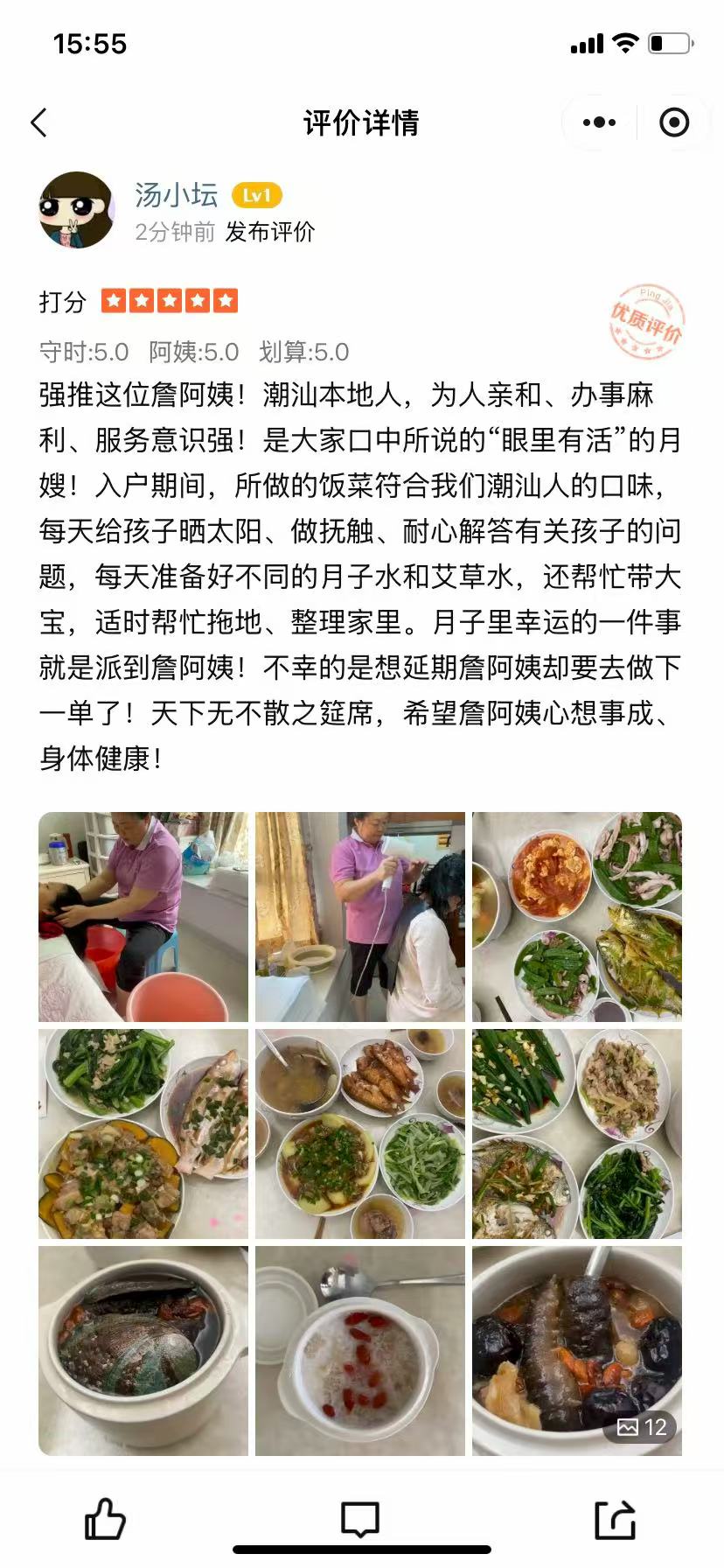Close the mini program with the circle button
724x1568 pixels.
pyautogui.click(x=673, y=122)
